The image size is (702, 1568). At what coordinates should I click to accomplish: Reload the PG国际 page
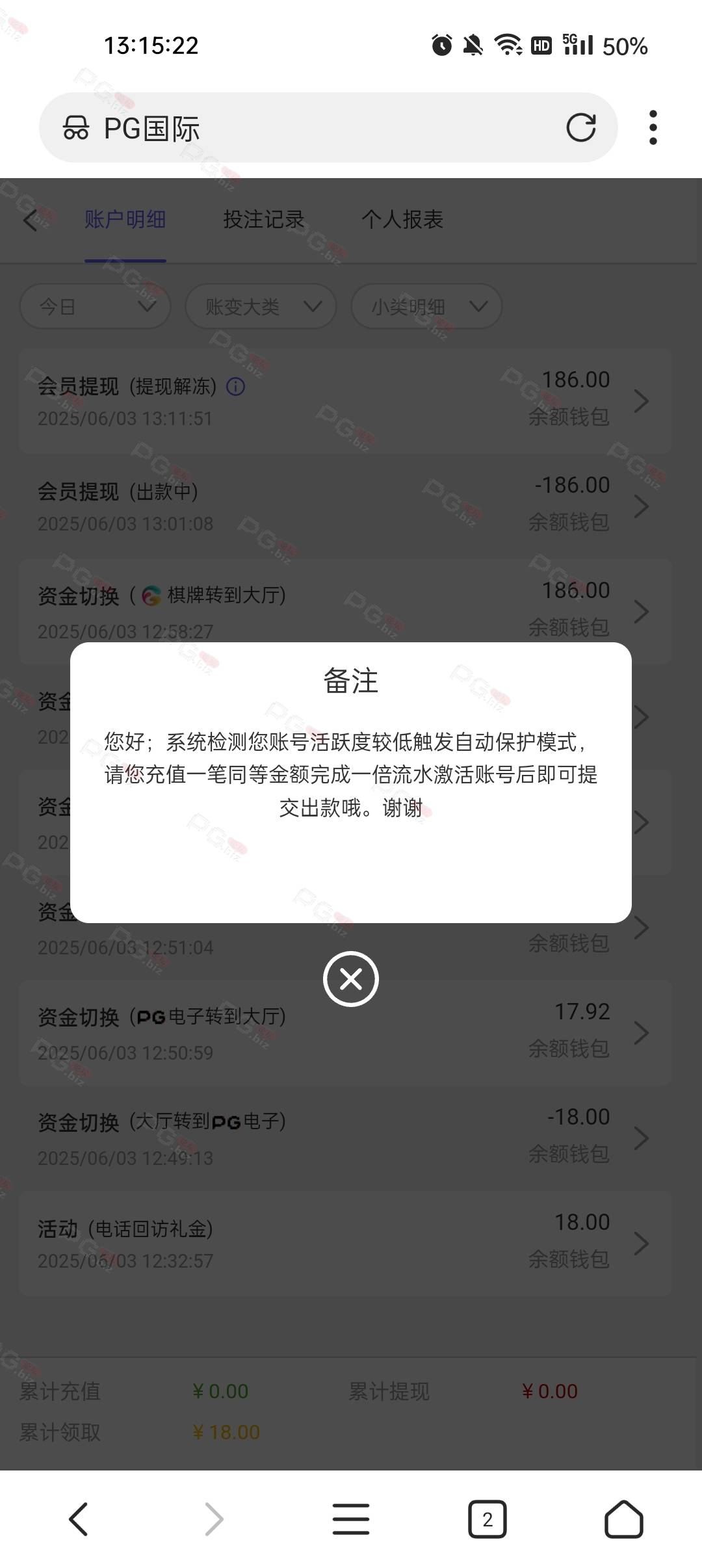580,127
